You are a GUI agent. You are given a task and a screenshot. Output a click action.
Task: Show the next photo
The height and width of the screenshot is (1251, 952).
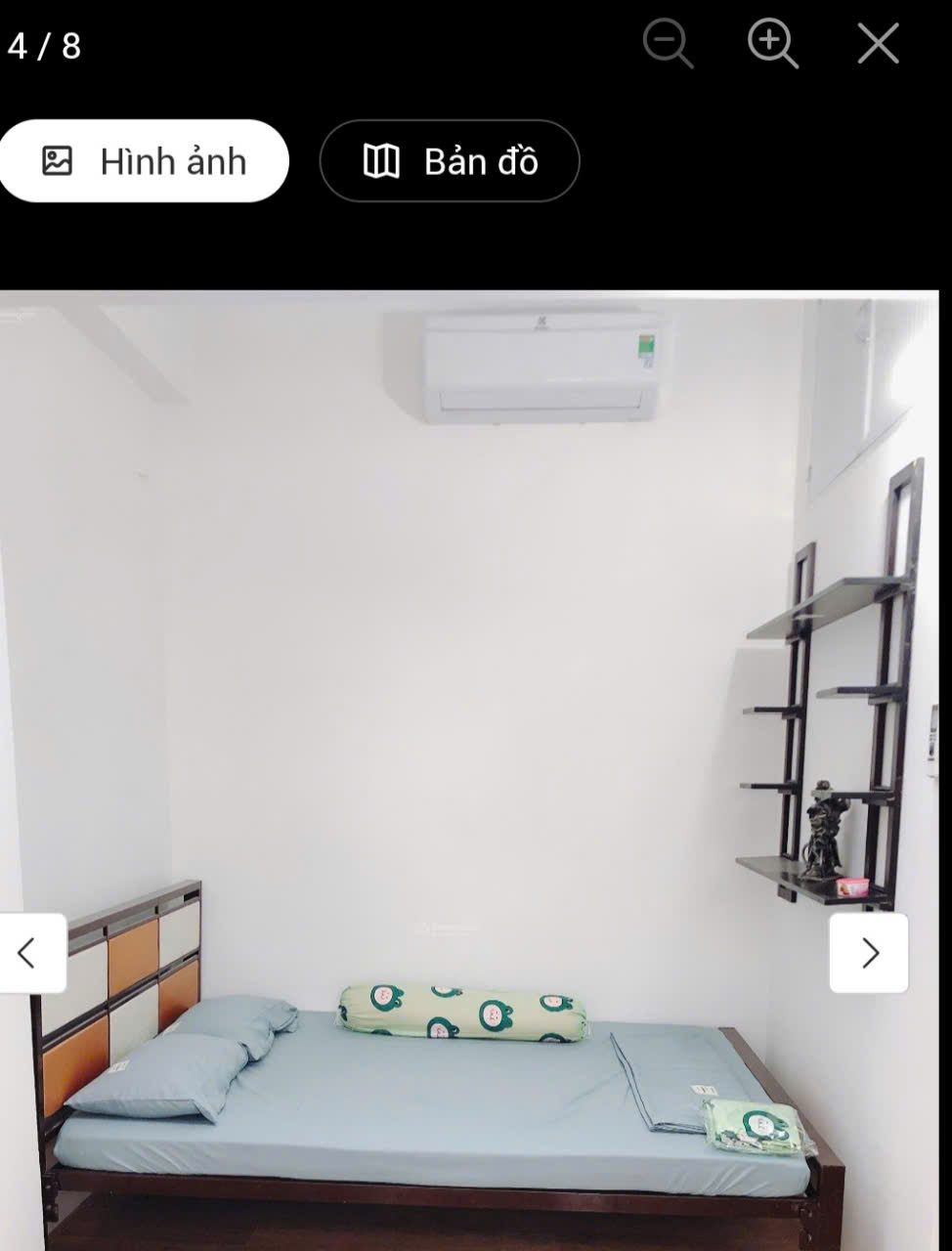click(869, 953)
